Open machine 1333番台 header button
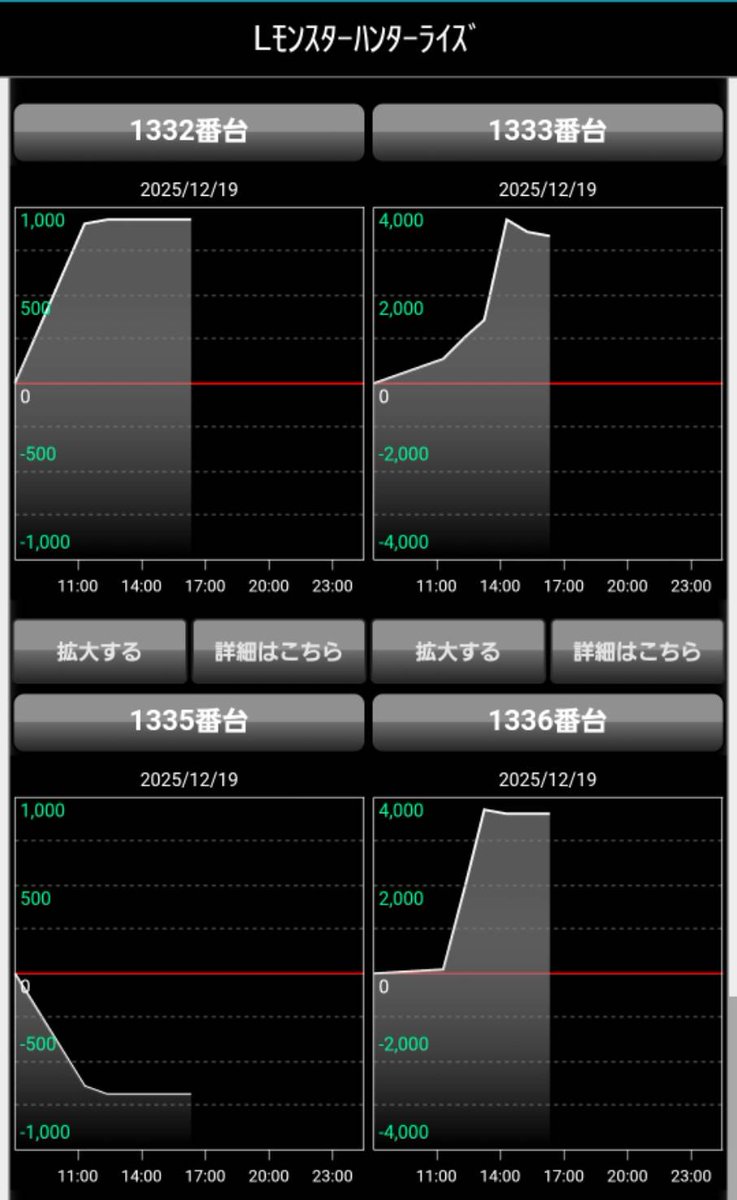 tap(547, 131)
